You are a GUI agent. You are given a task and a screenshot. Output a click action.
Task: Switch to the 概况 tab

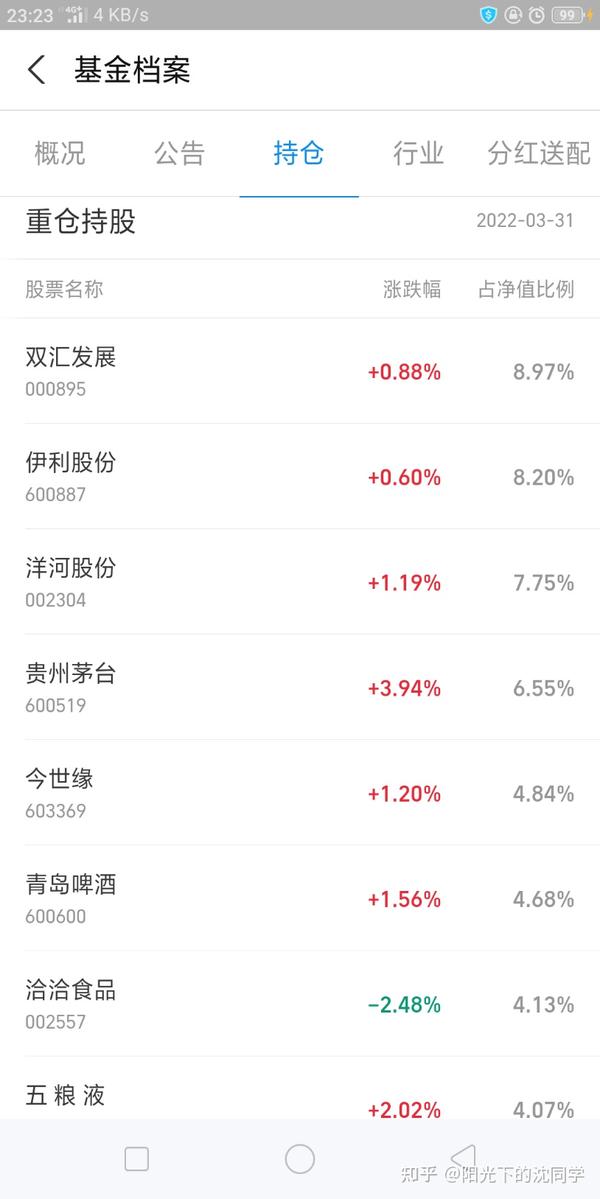click(x=60, y=154)
